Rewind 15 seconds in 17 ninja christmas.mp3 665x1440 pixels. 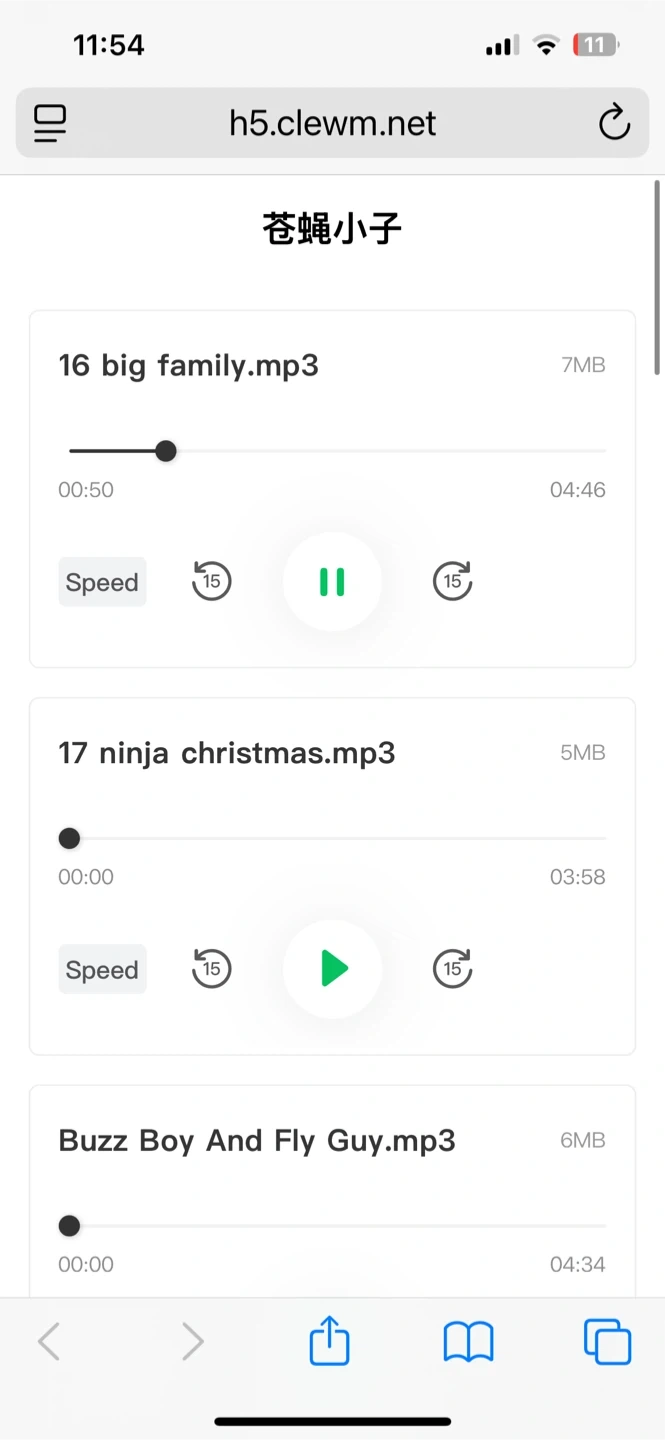click(211, 968)
